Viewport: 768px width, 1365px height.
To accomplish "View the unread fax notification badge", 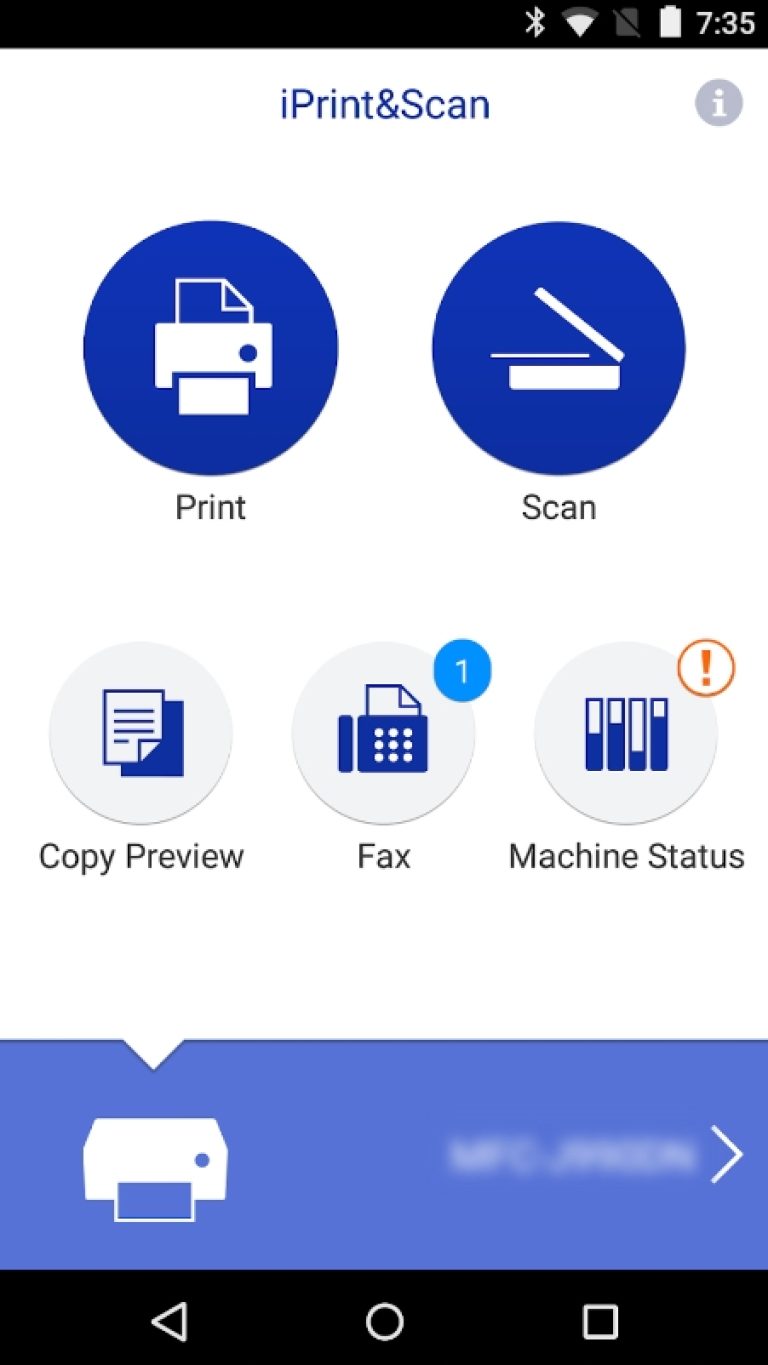I will pos(463,671).
